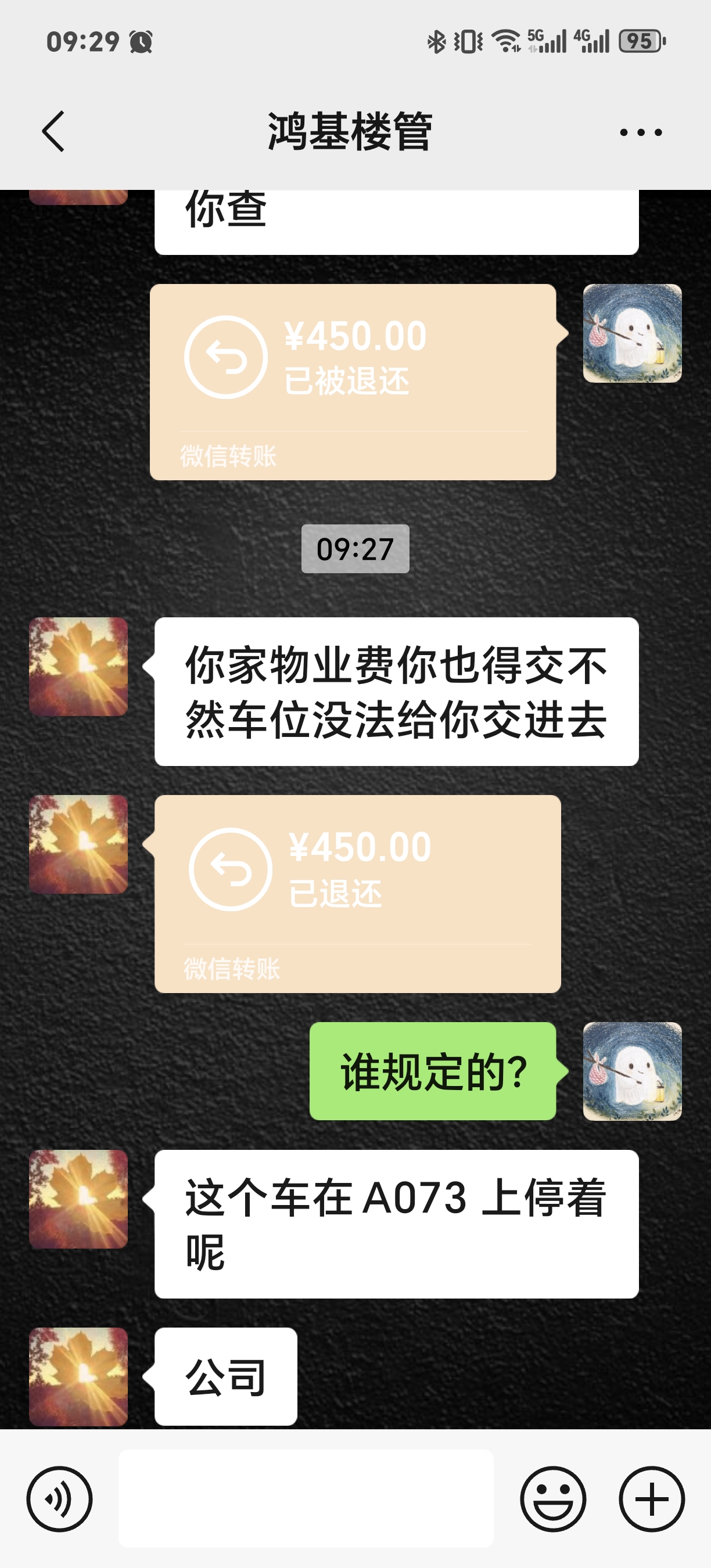Open the maple leaf avatar beside 公司

[x=78, y=1376]
